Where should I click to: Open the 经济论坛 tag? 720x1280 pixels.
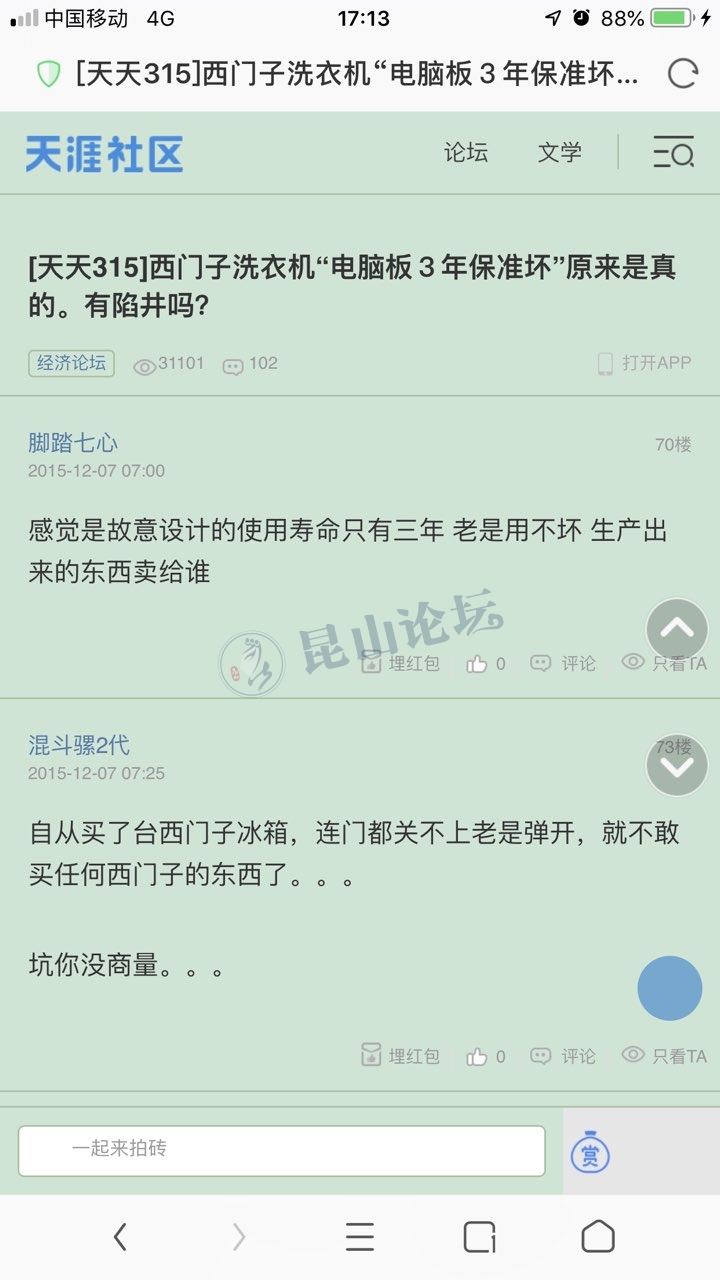tap(71, 363)
